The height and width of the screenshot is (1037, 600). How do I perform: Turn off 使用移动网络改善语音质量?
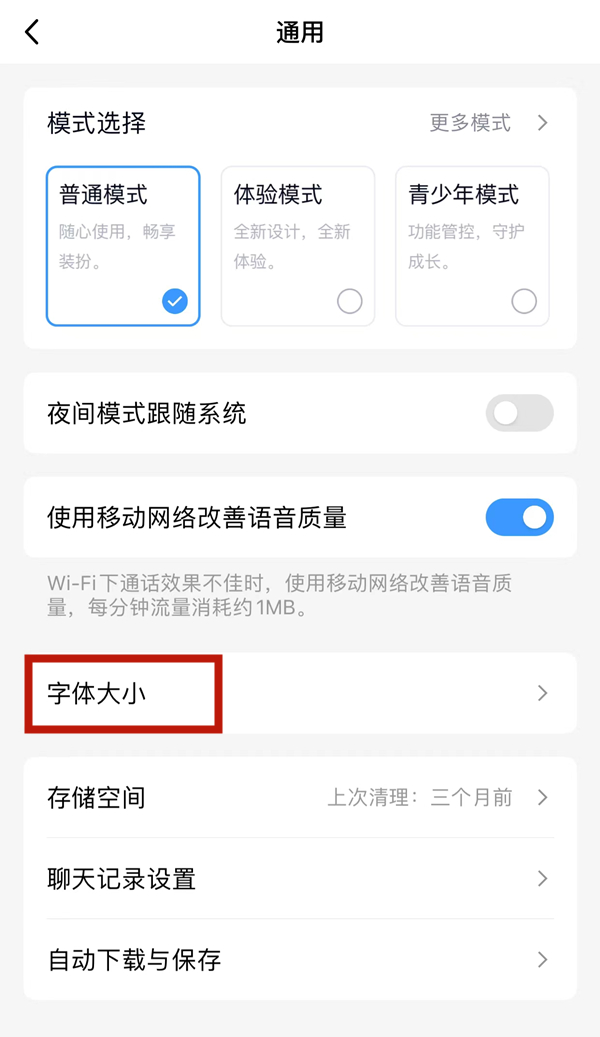(519, 517)
